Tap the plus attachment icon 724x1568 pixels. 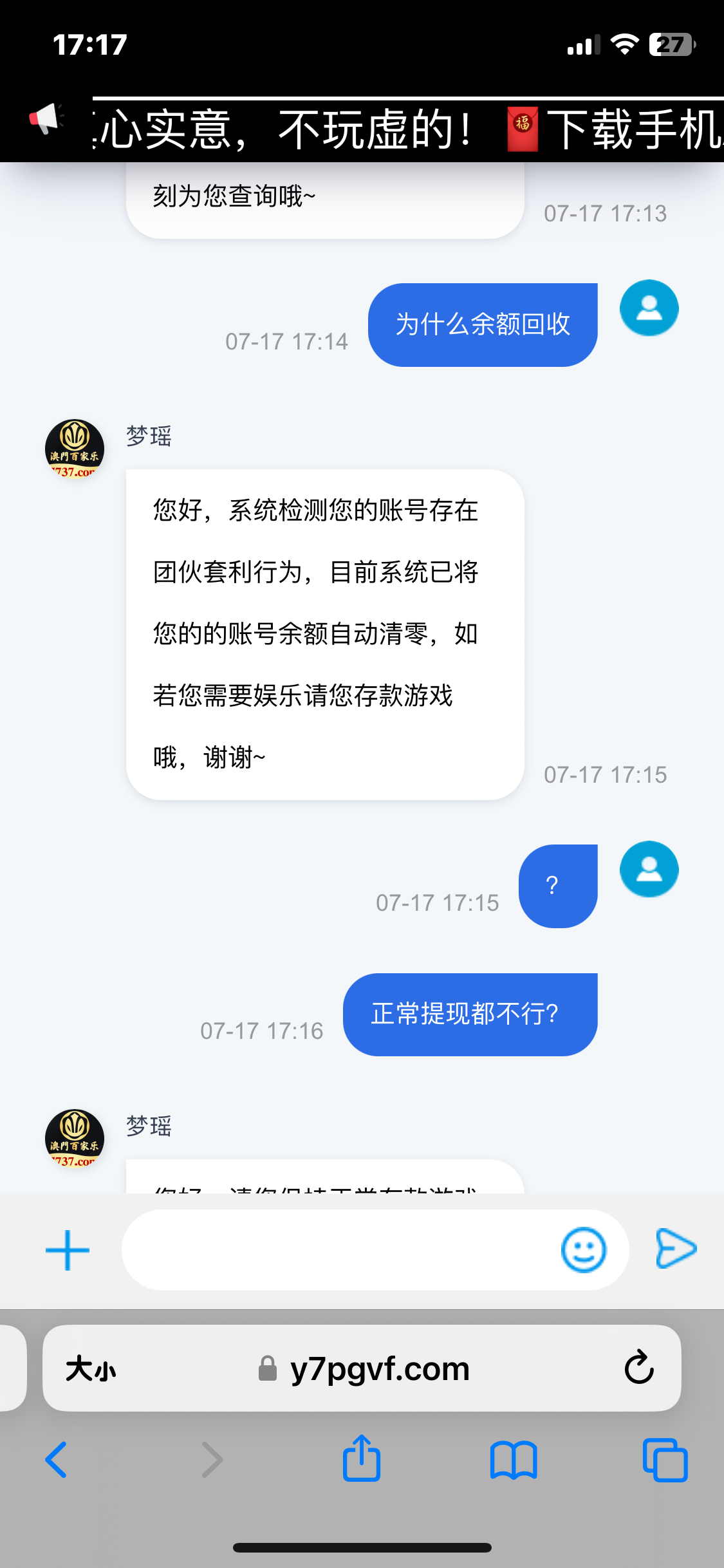[68, 1250]
